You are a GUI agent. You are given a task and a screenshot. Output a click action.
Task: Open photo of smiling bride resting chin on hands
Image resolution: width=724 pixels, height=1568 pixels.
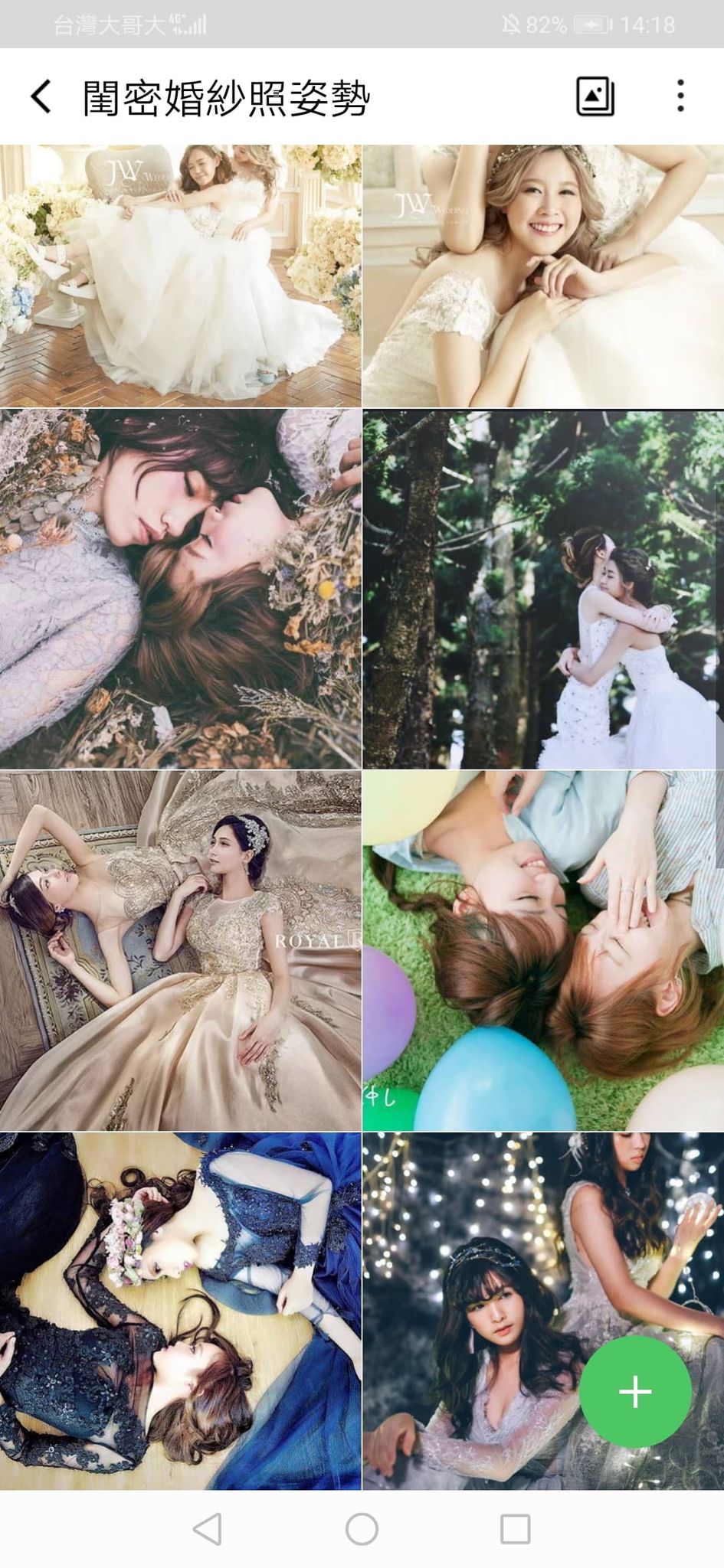pyautogui.click(x=543, y=276)
